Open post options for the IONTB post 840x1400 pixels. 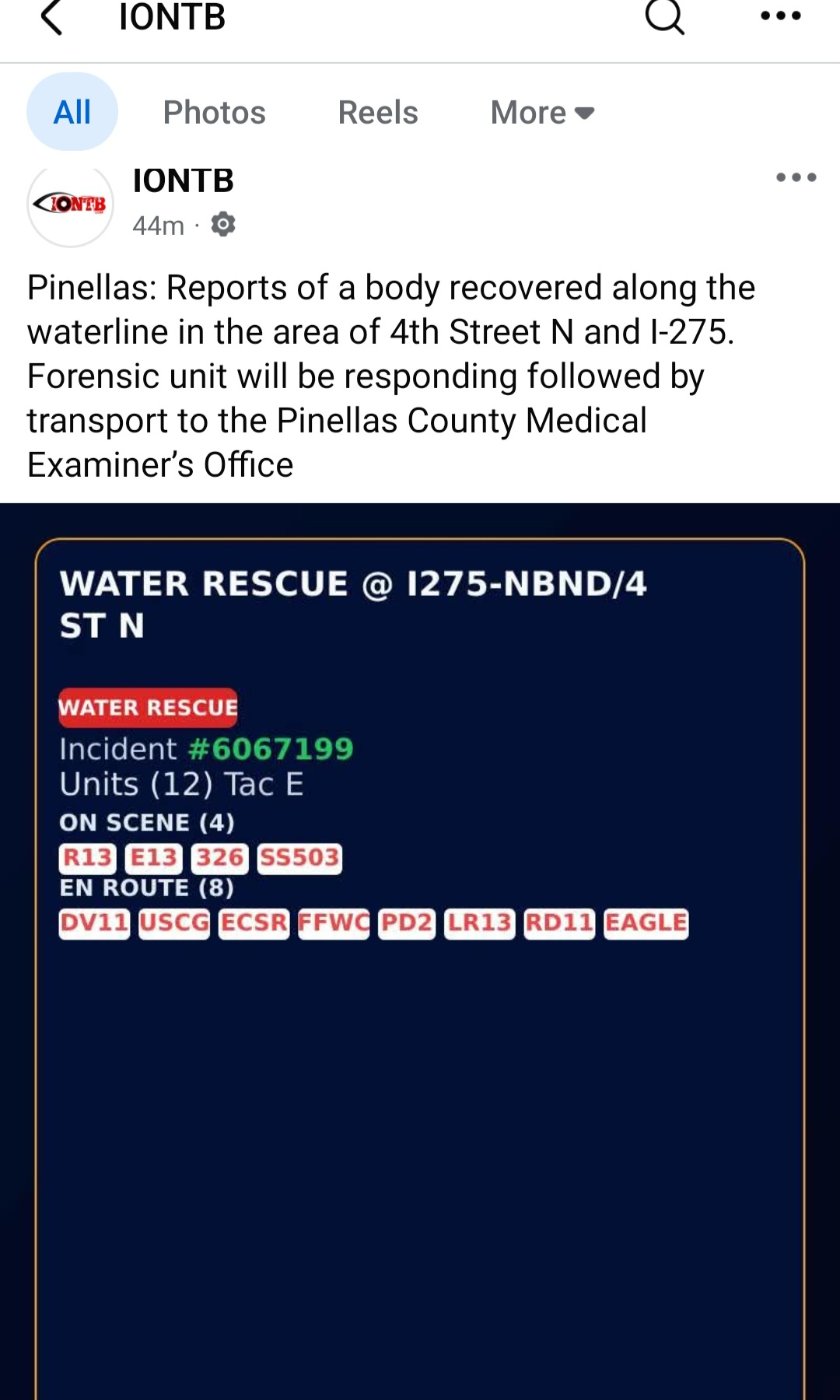click(796, 178)
